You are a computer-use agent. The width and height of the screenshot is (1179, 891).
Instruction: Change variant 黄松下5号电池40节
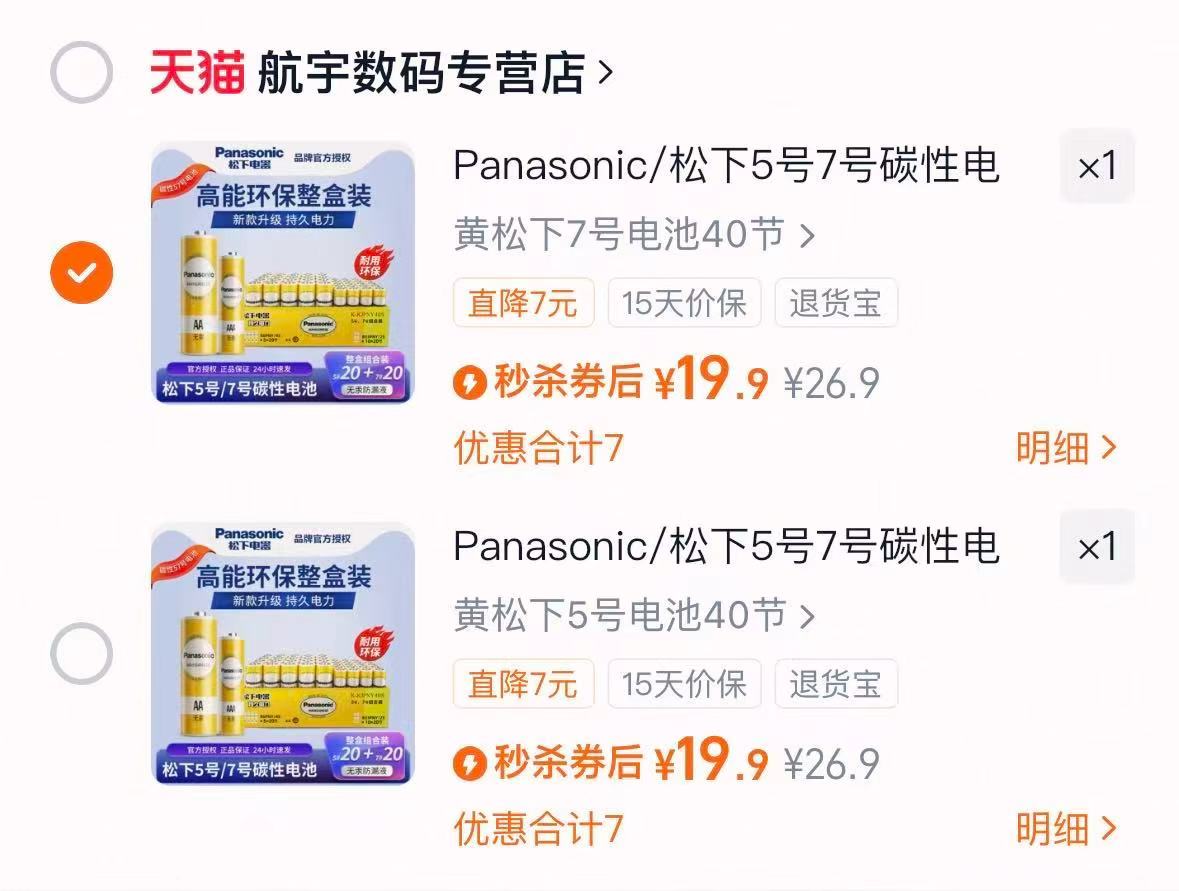[x=634, y=616]
